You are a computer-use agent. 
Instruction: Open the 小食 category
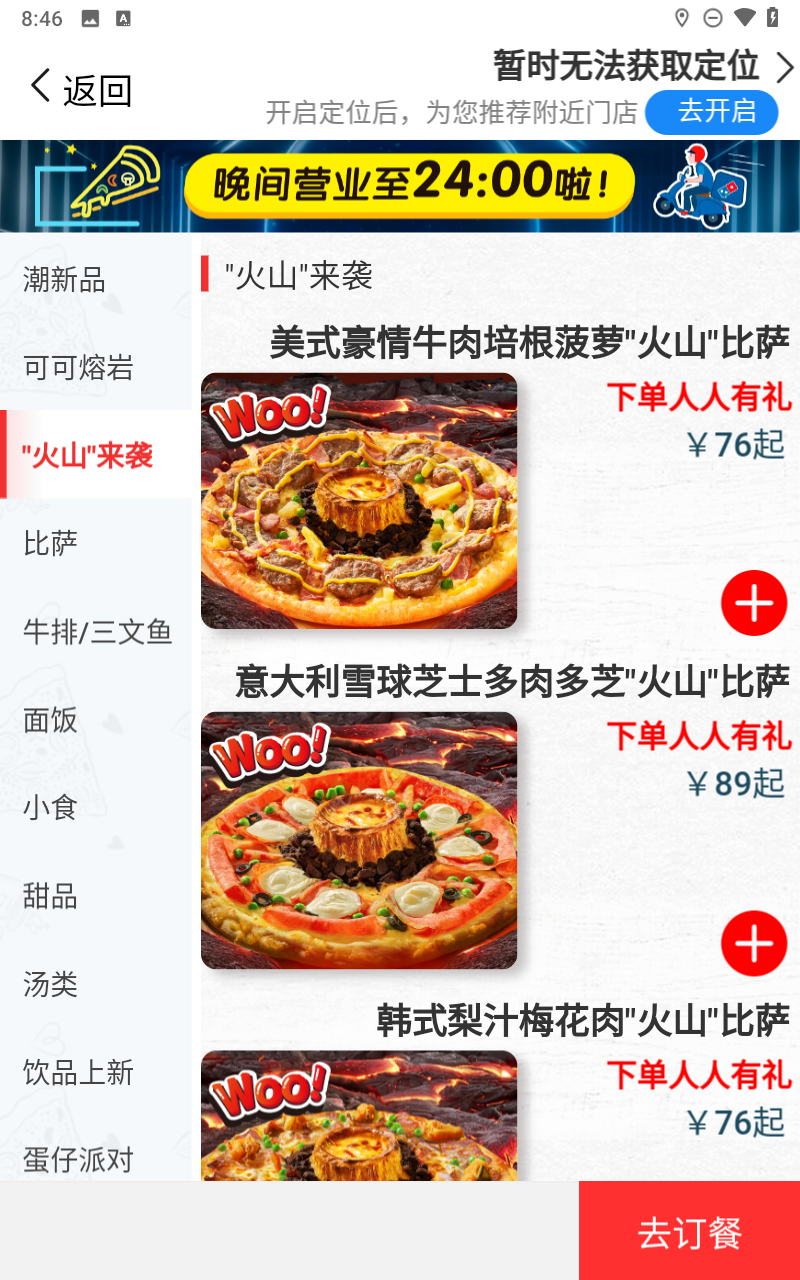click(x=50, y=808)
